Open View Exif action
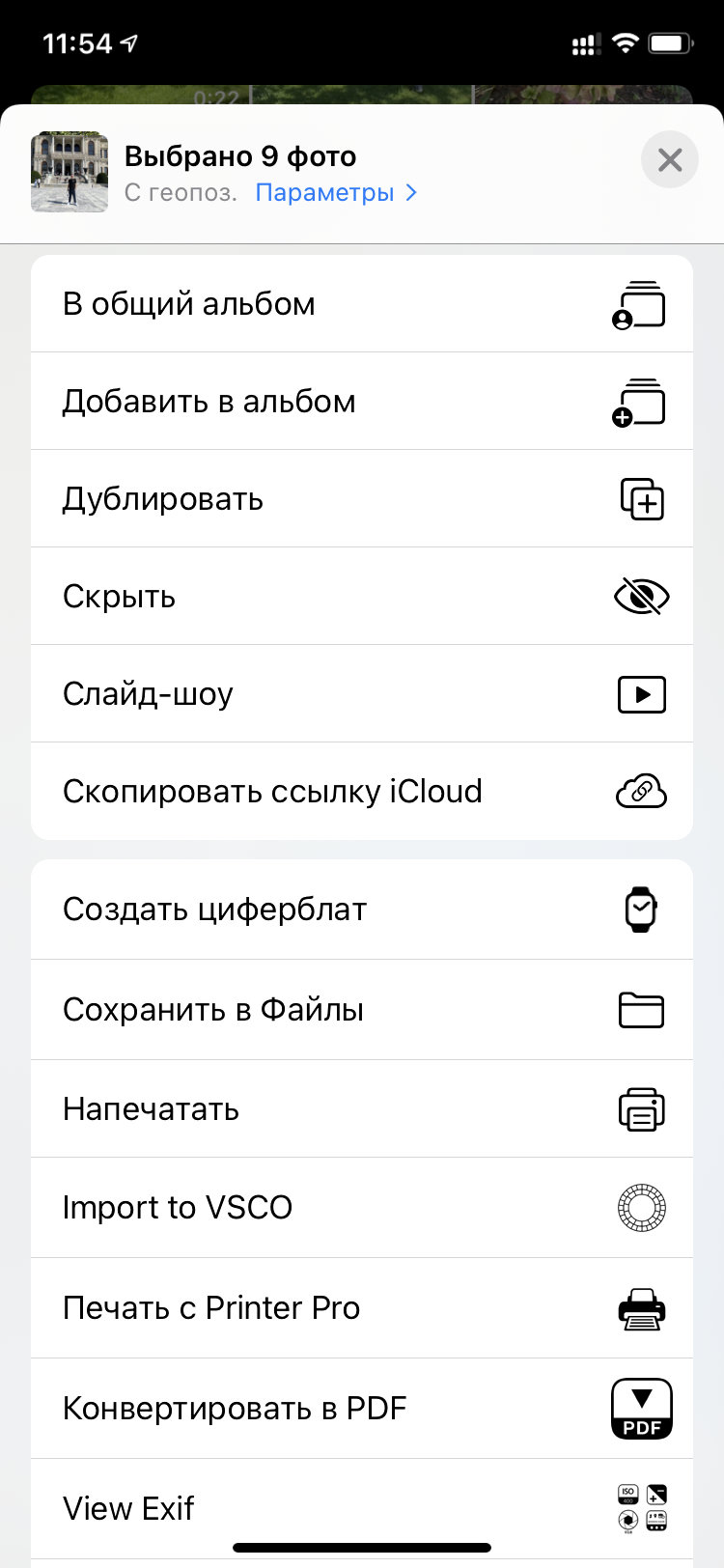 tap(362, 1508)
